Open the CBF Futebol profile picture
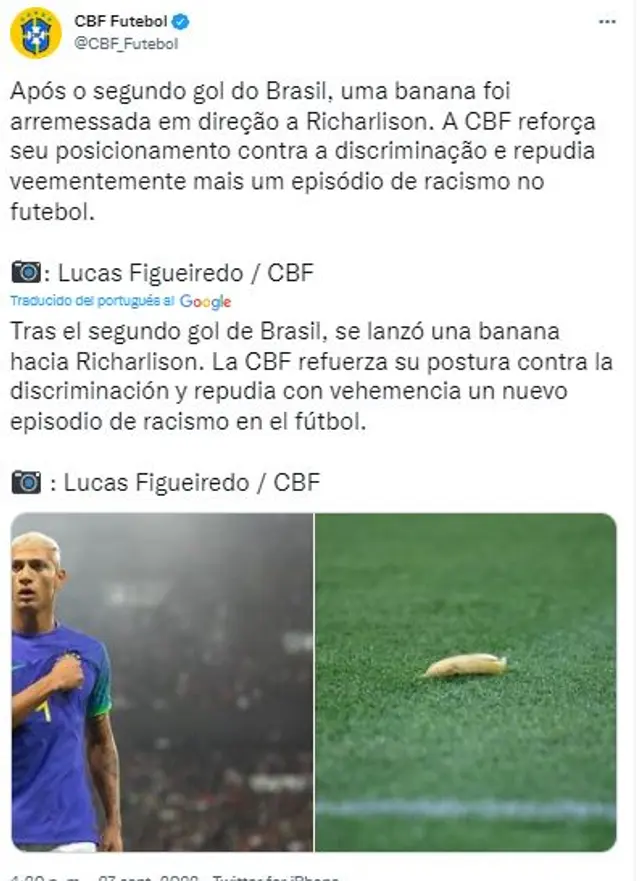The image size is (640, 881). 35,33
